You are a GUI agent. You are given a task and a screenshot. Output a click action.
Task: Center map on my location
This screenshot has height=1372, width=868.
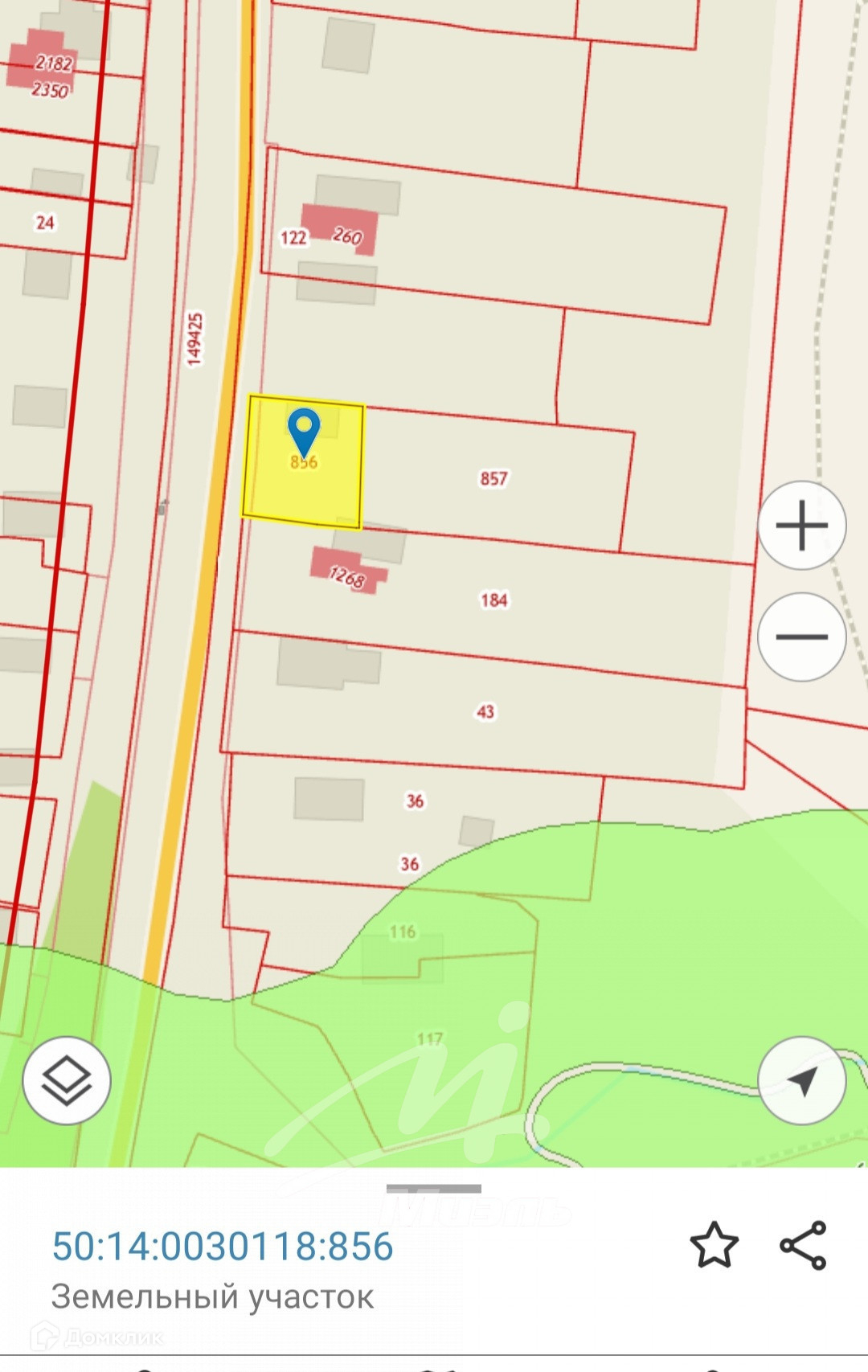click(x=801, y=1080)
